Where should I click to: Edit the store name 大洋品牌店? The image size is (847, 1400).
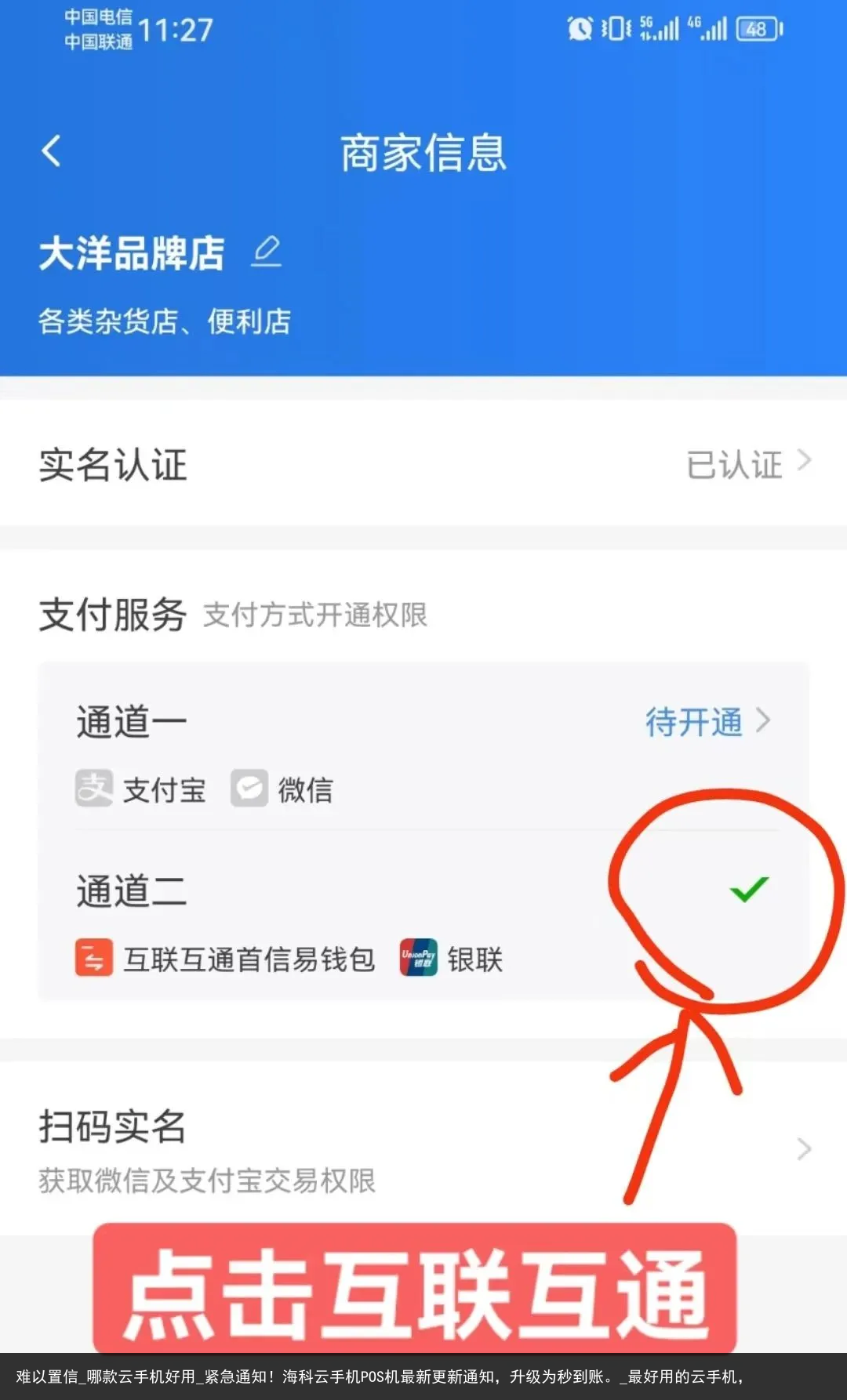click(x=267, y=252)
